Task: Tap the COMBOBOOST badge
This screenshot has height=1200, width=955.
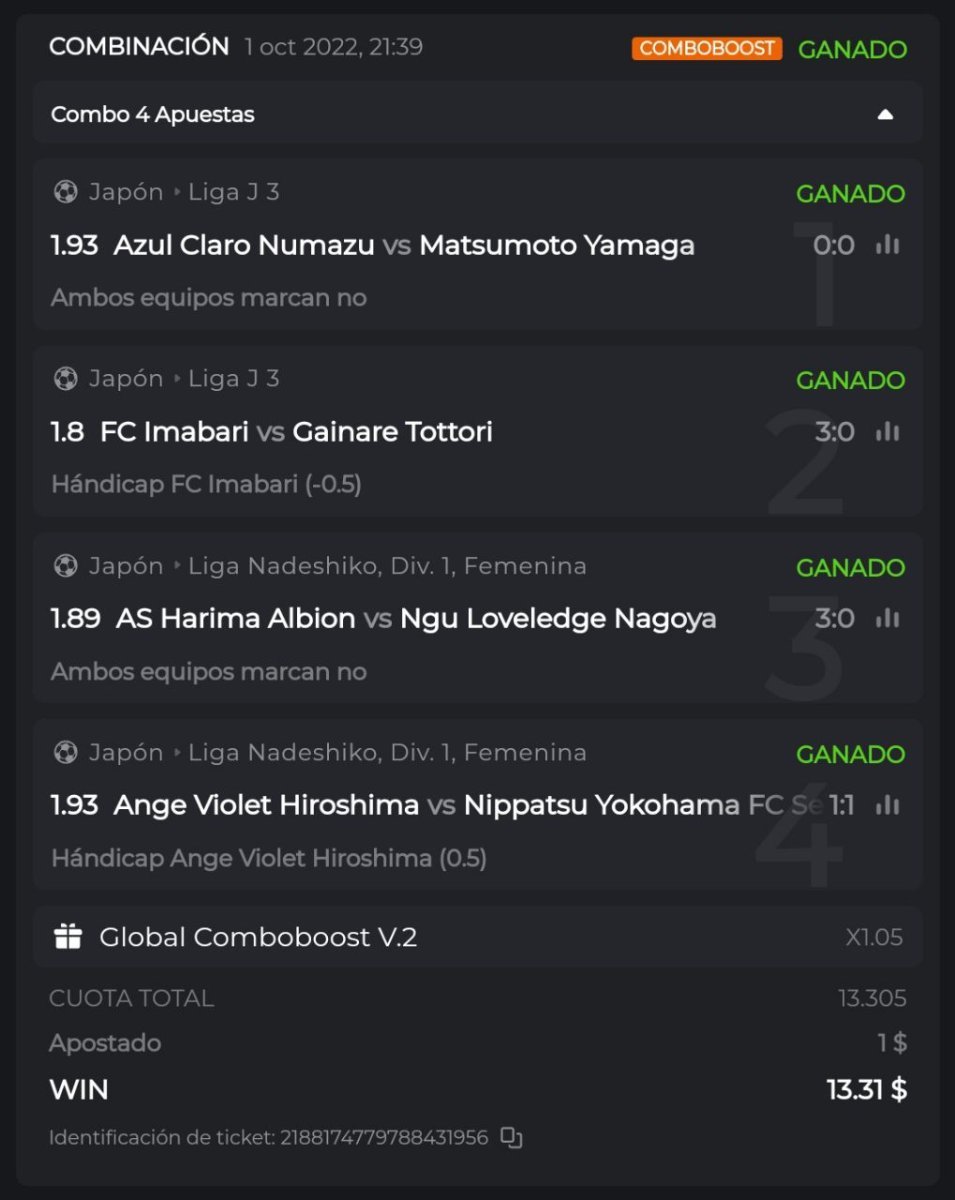Action: click(706, 49)
